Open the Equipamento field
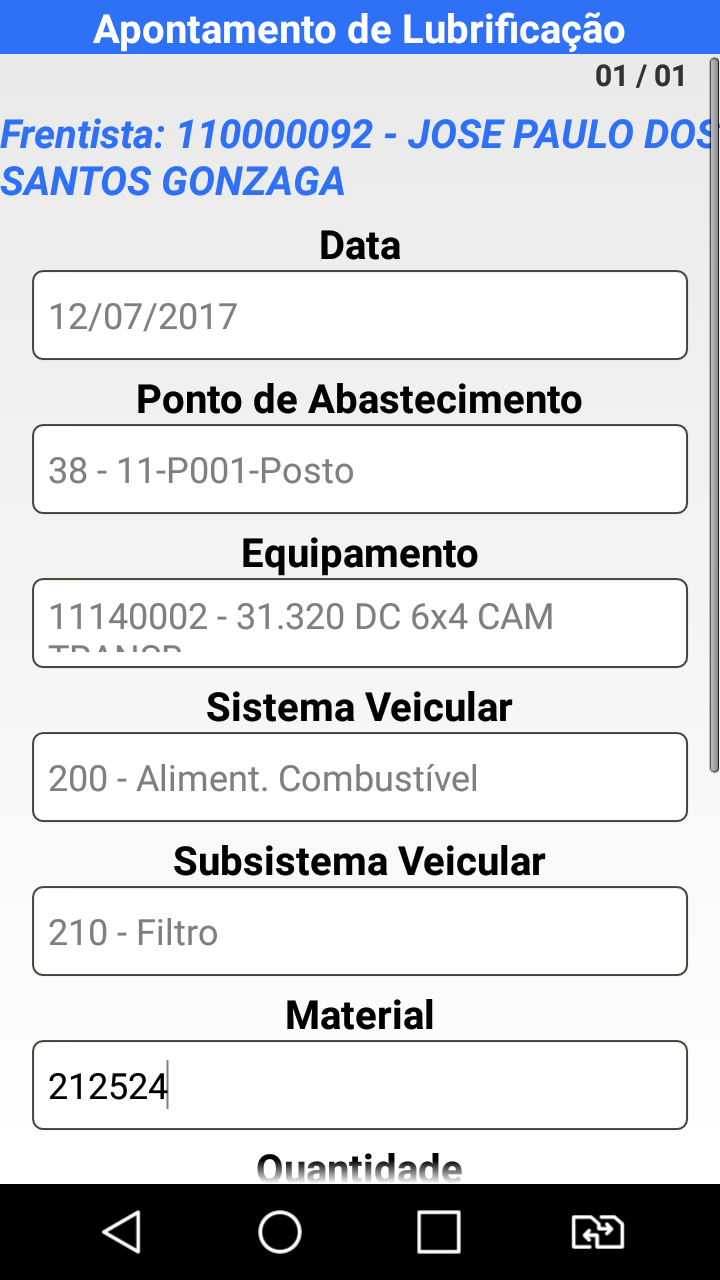The height and width of the screenshot is (1280, 720). pos(360,622)
